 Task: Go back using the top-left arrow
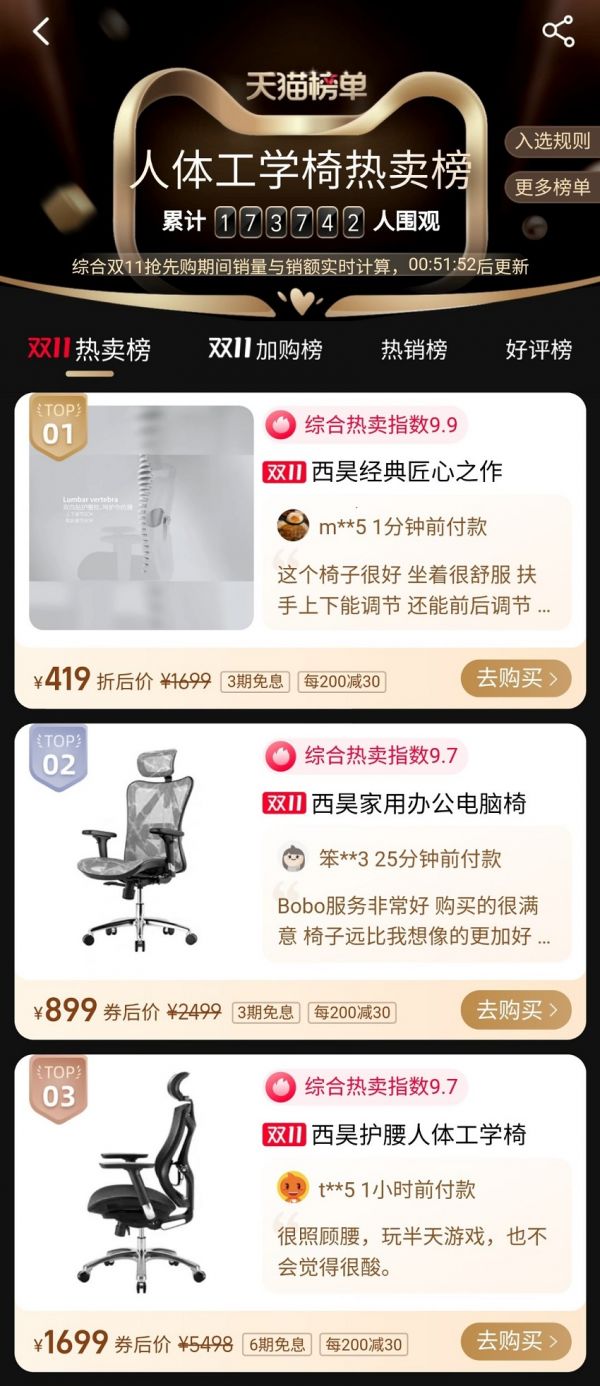pyautogui.click(x=41, y=32)
